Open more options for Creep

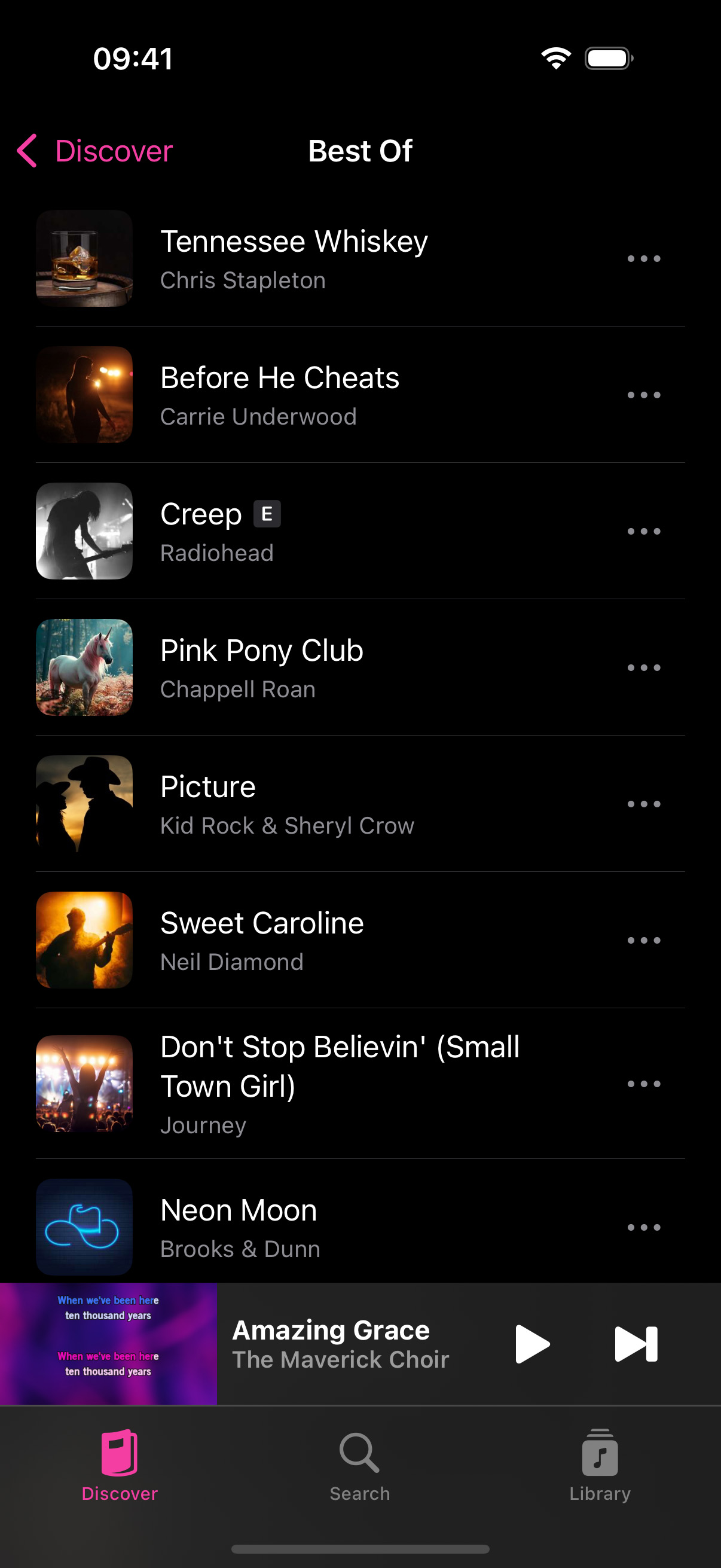[643, 532]
